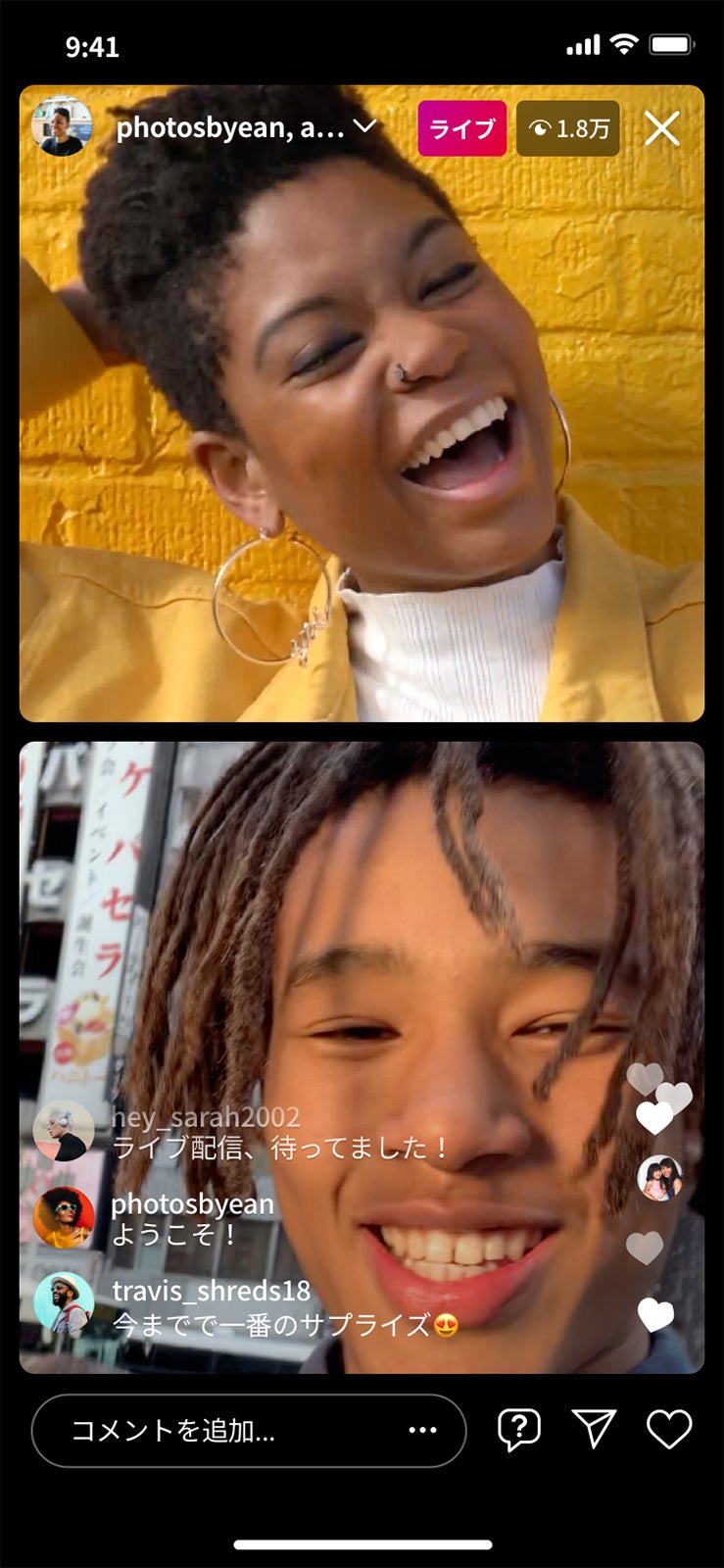The width and height of the screenshot is (724, 1568).
Task: Open the three-dot options in comment box
Action: (x=422, y=1431)
